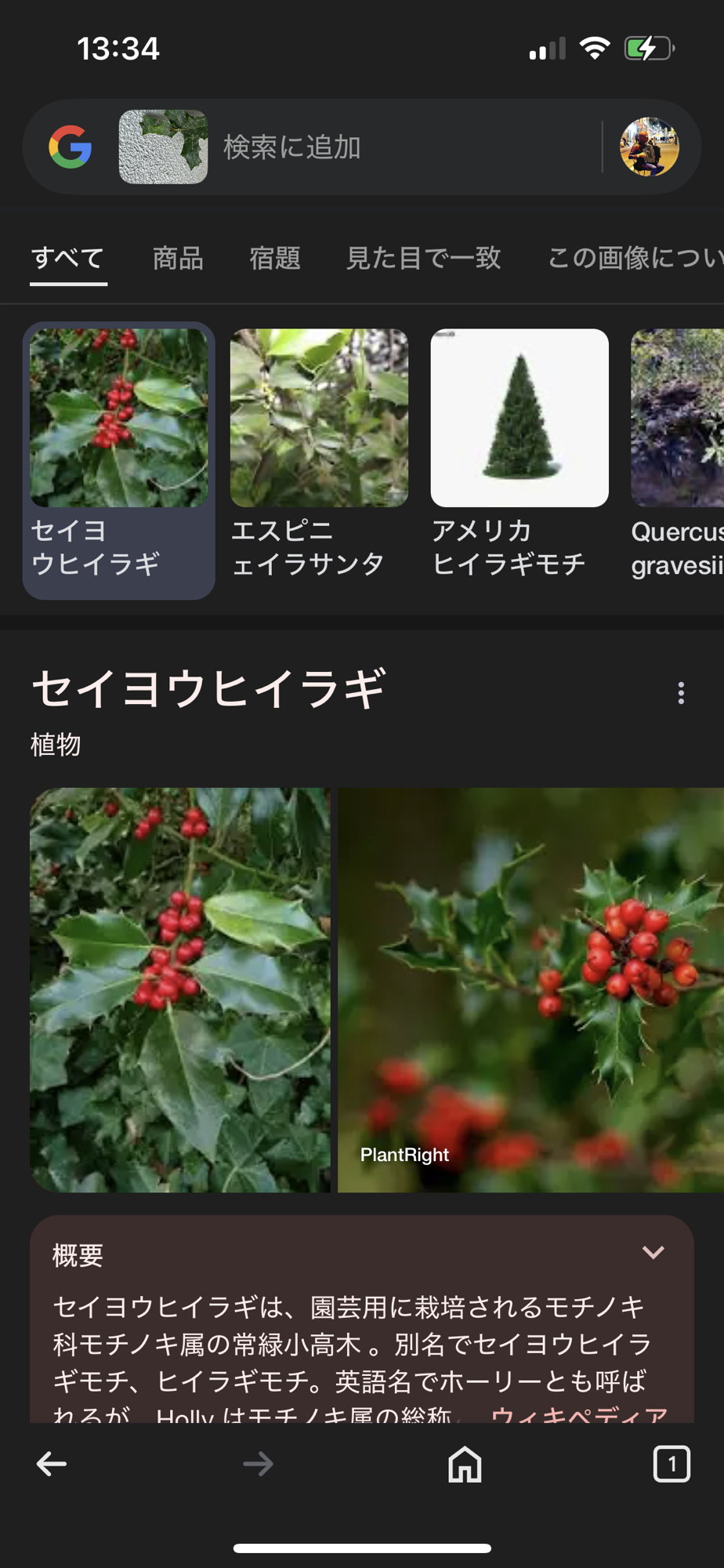Expand the 概要 section chevron
Image resolution: width=724 pixels, height=1568 pixels.
653,1253
